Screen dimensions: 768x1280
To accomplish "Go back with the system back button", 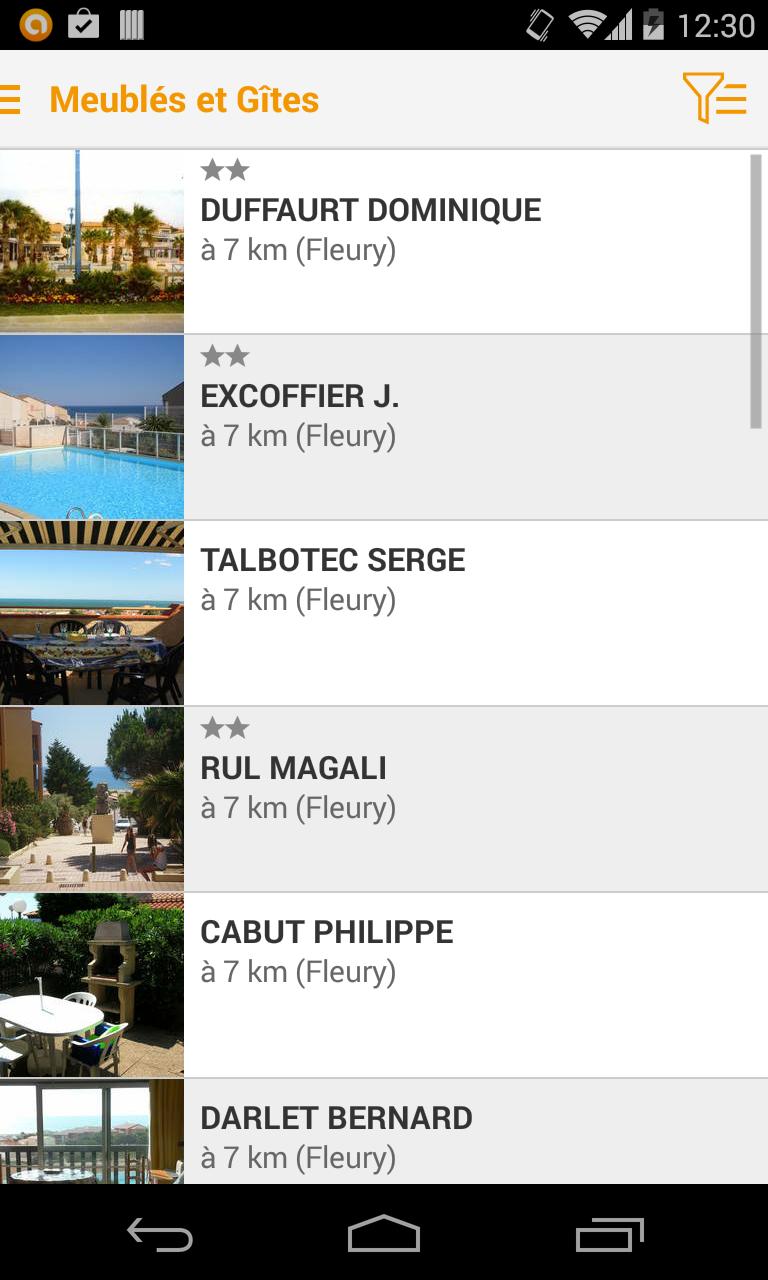I will pos(160,1235).
